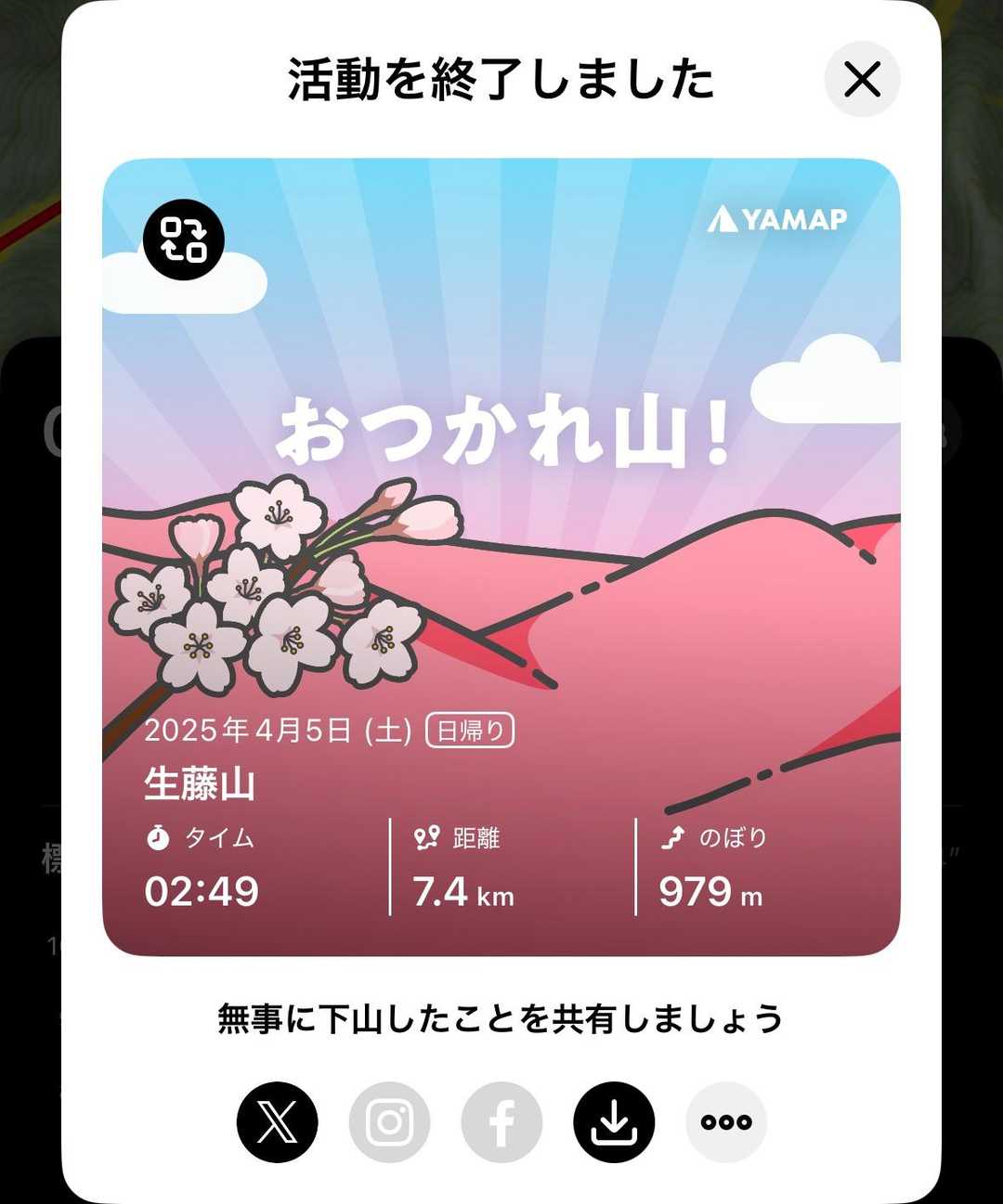The width and height of the screenshot is (1003, 1204).
Task: Share the activity to Instagram
Action: (x=389, y=1122)
